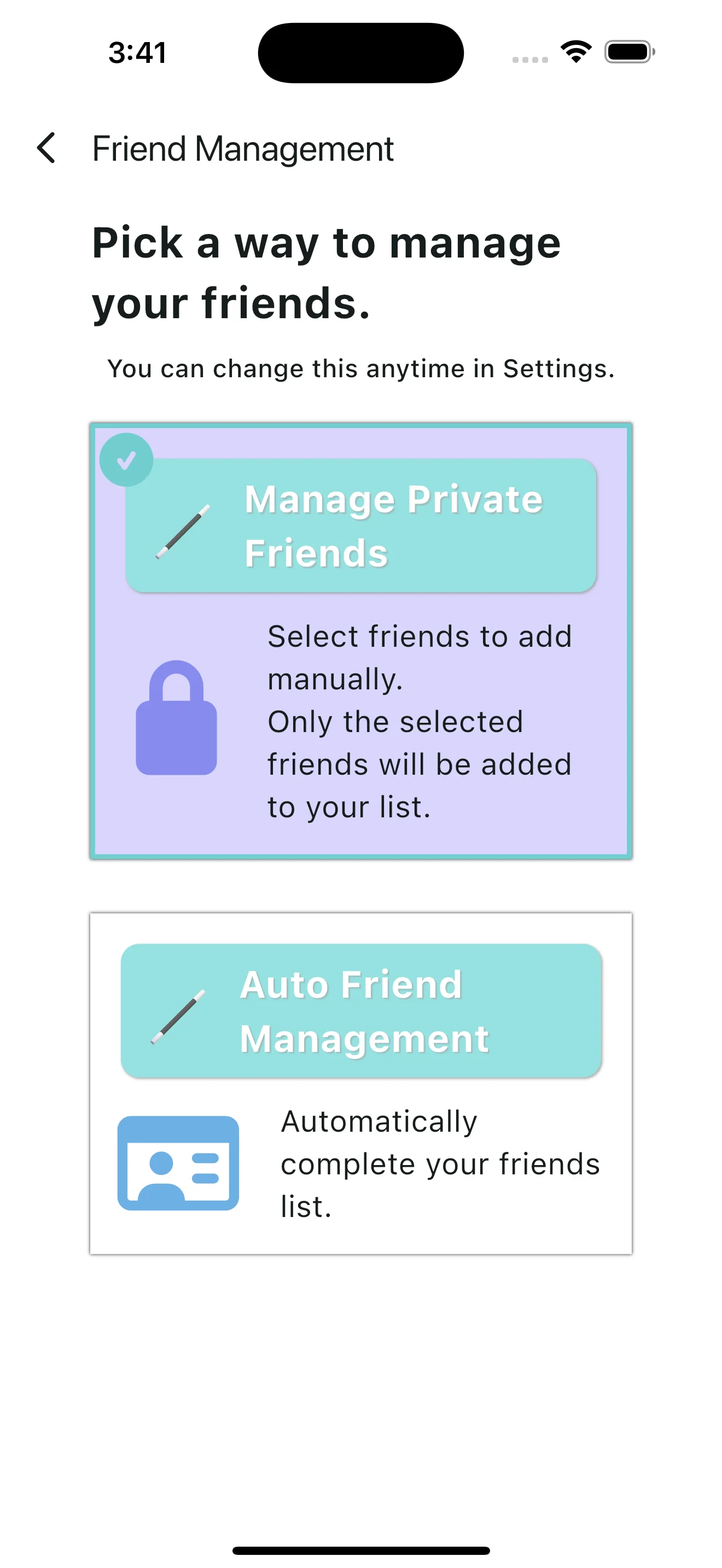
Task: Tap the back chevron arrow
Action: (x=46, y=148)
